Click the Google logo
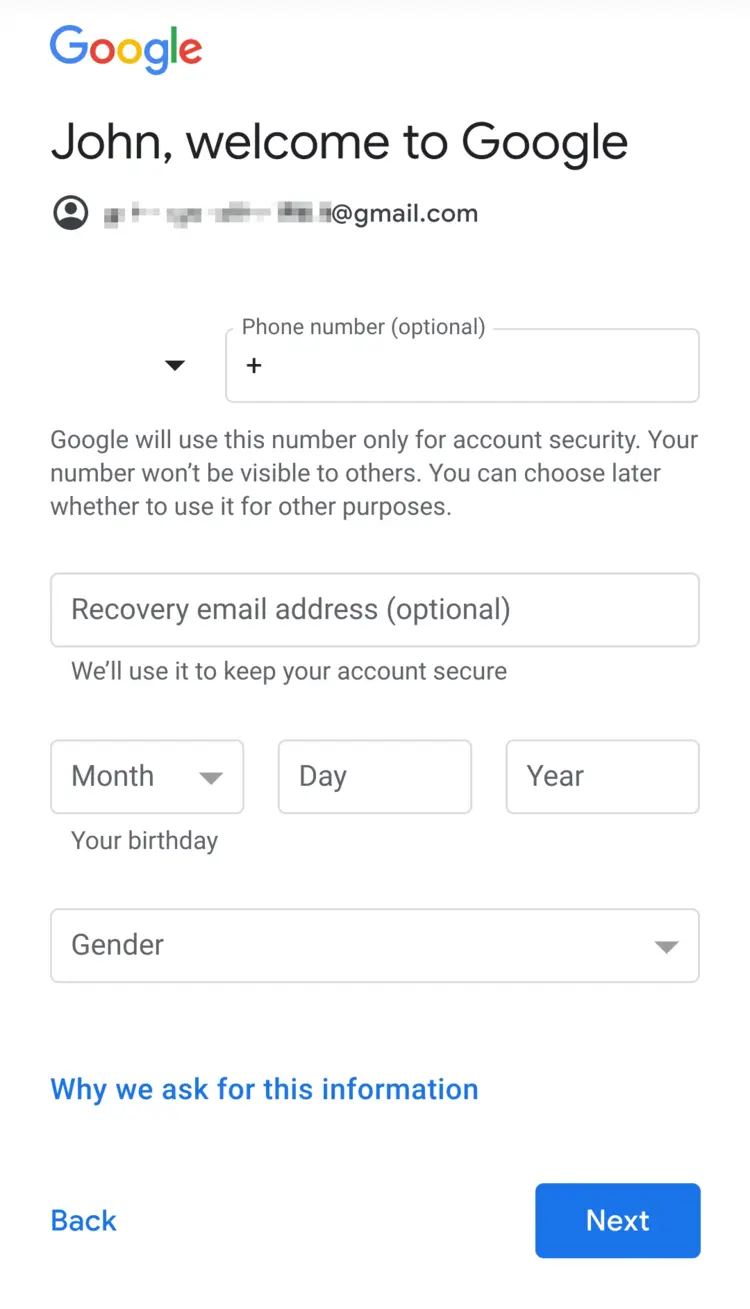Viewport: 750px width, 1309px height. click(125, 50)
